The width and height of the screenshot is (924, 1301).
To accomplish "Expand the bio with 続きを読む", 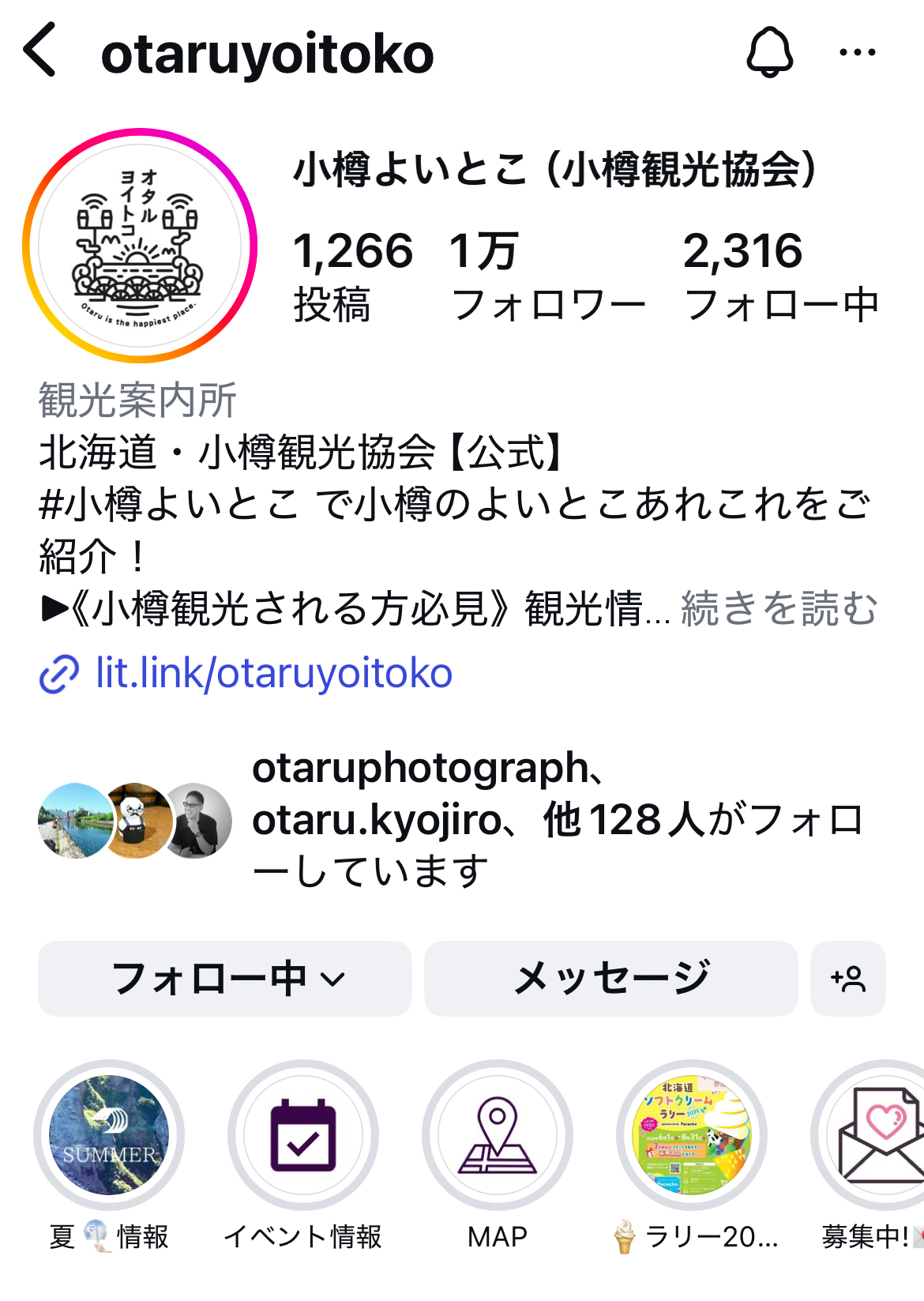I will [779, 609].
